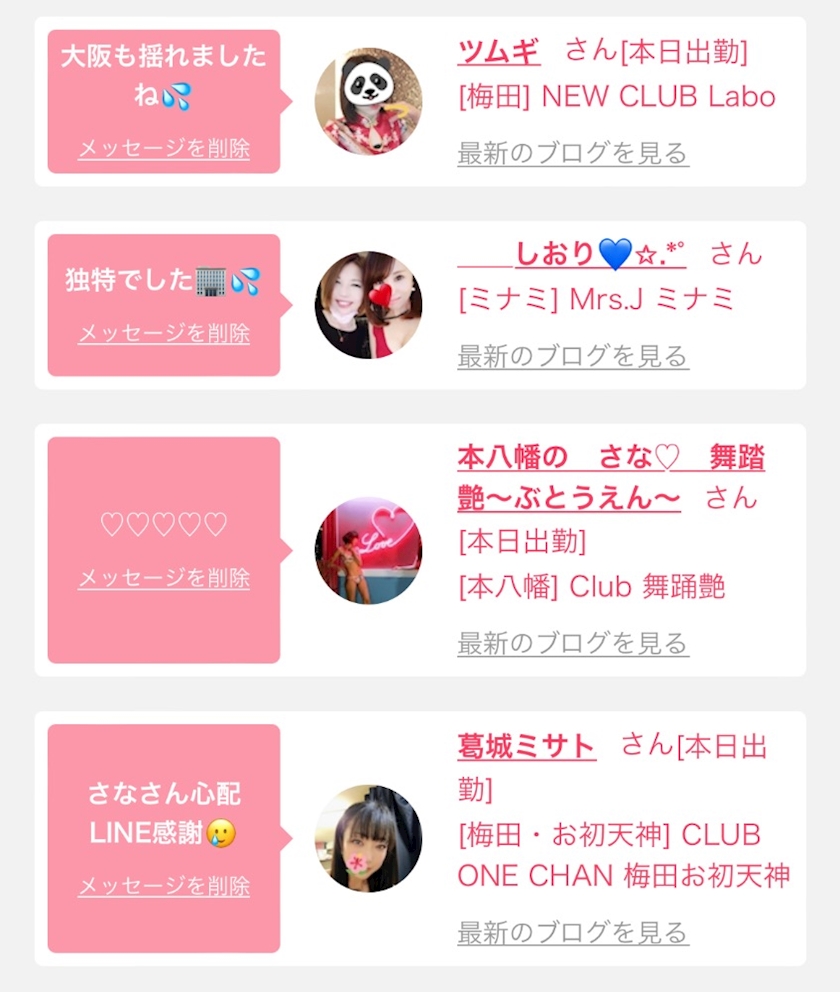The height and width of the screenshot is (992, 840).
Task: Tap しおり's profile photo
Action: [x=368, y=305]
